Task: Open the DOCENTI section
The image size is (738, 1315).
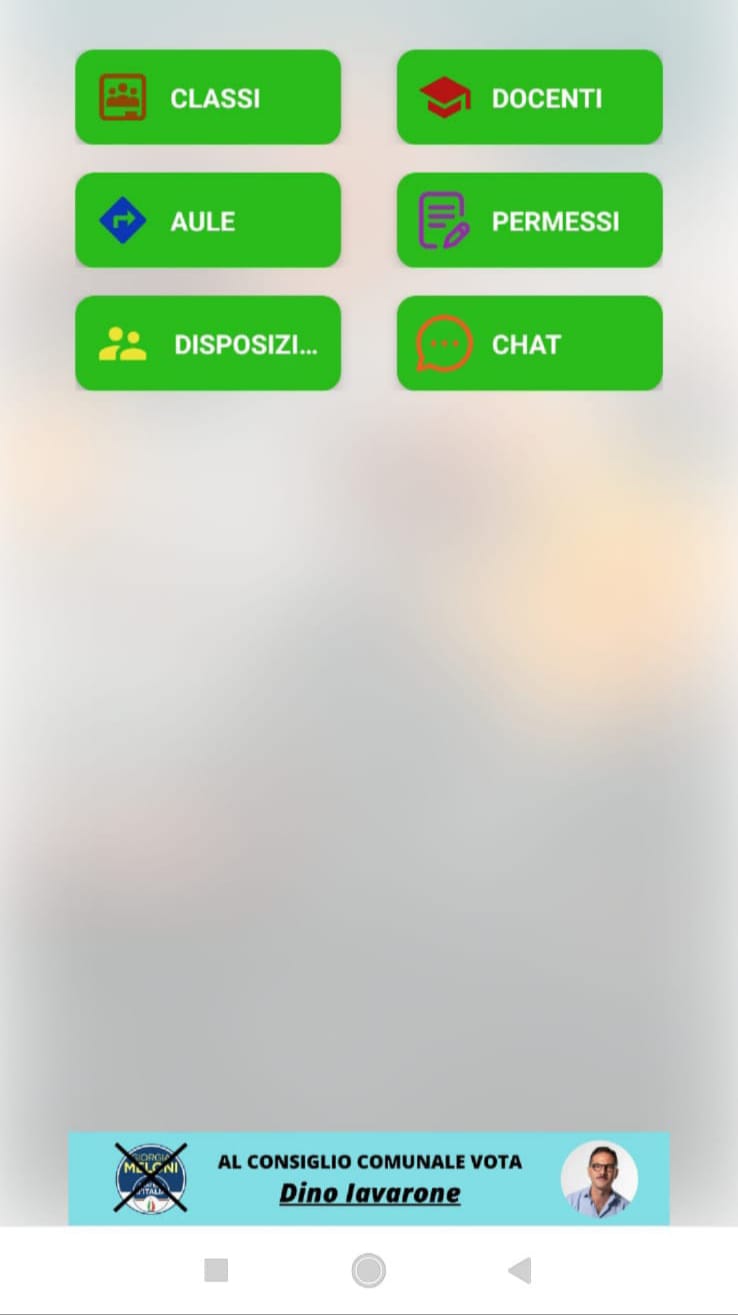Action: pyautogui.click(x=529, y=97)
